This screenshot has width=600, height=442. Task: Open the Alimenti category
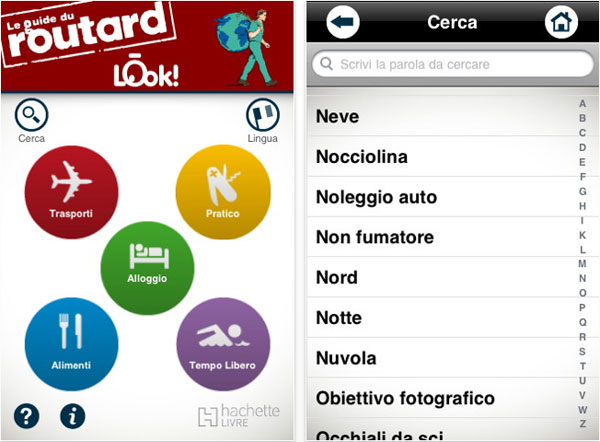pos(71,343)
